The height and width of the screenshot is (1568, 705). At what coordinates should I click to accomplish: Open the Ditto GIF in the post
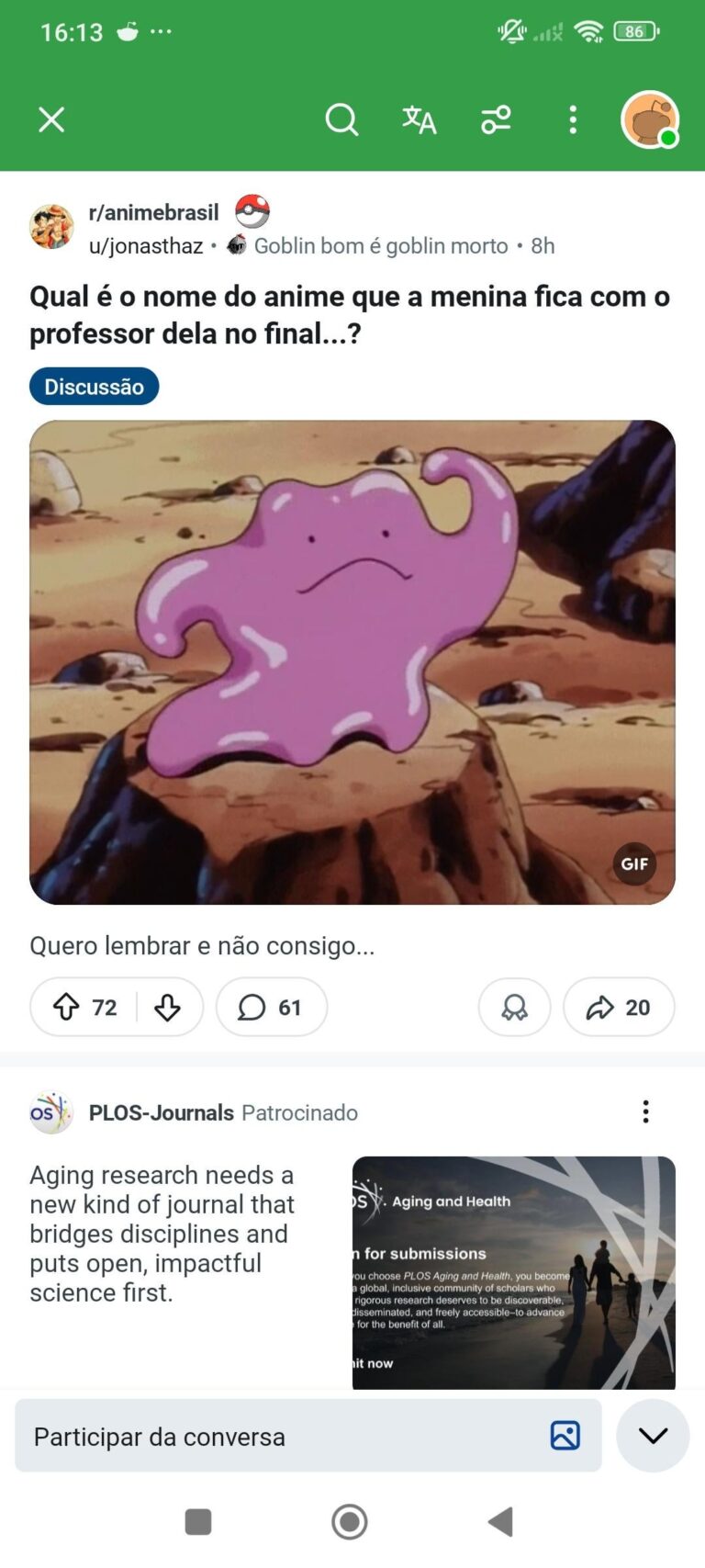pyautogui.click(x=352, y=661)
